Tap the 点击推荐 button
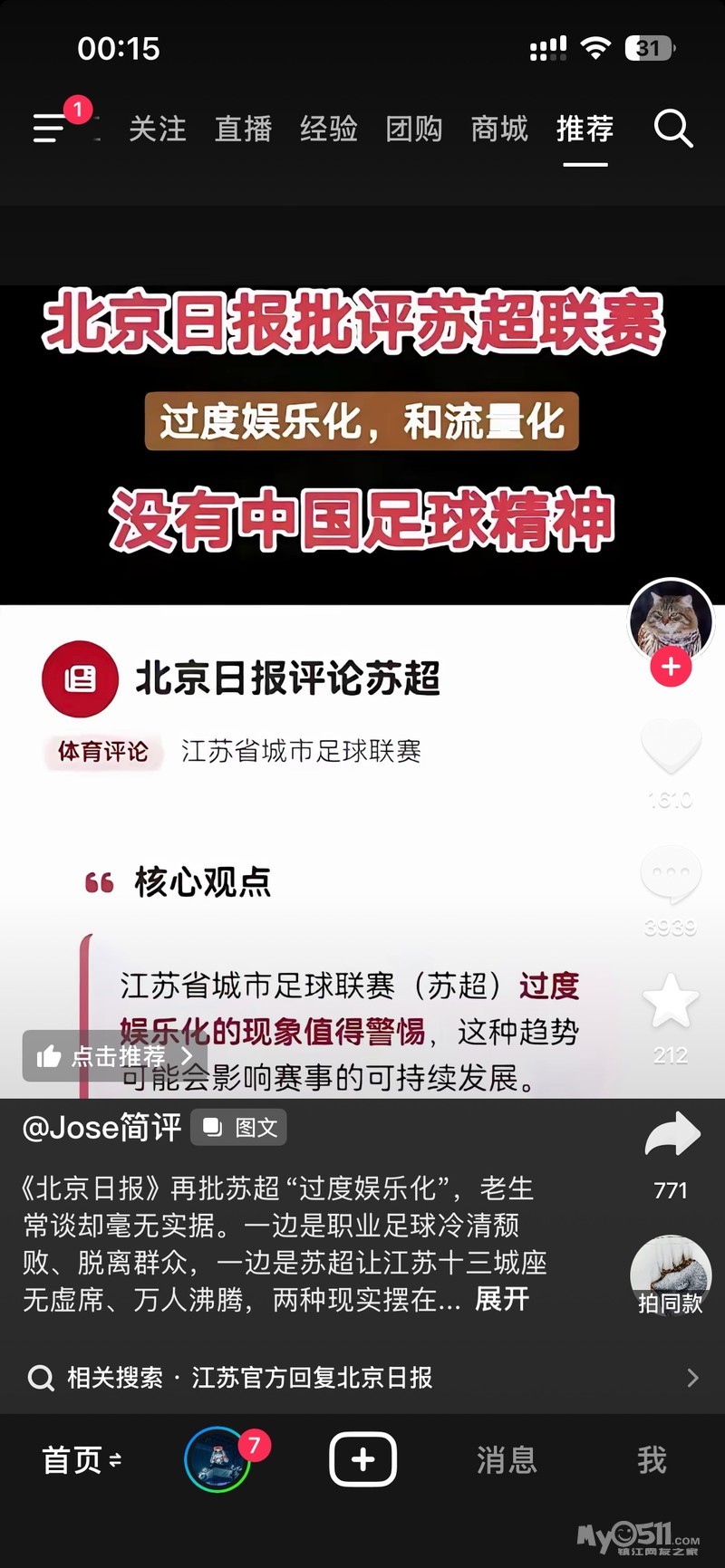Screen dimensions: 725x1568 tap(115, 1055)
